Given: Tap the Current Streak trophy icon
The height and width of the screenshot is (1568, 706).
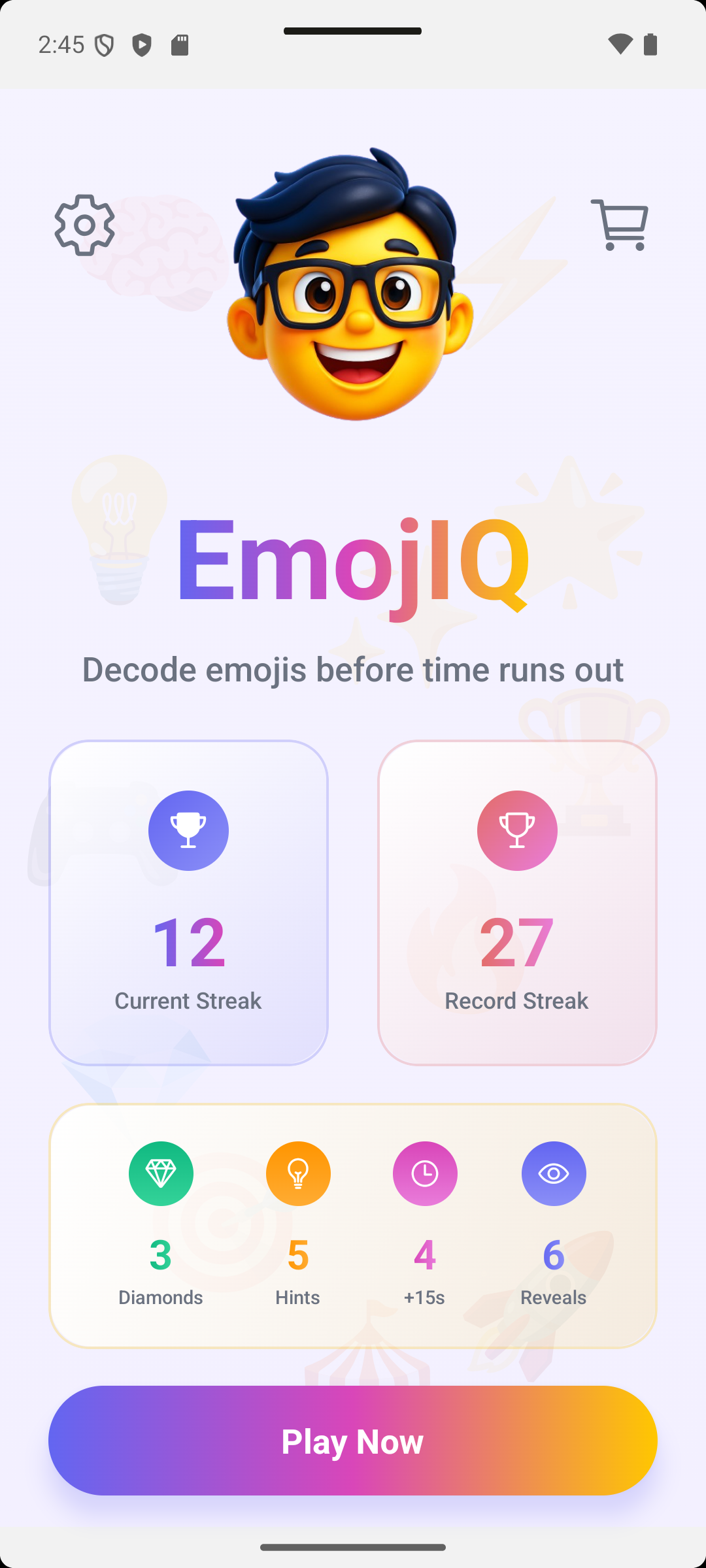Looking at the screenshot, I should pyautogui.click(x=188, y=830).
